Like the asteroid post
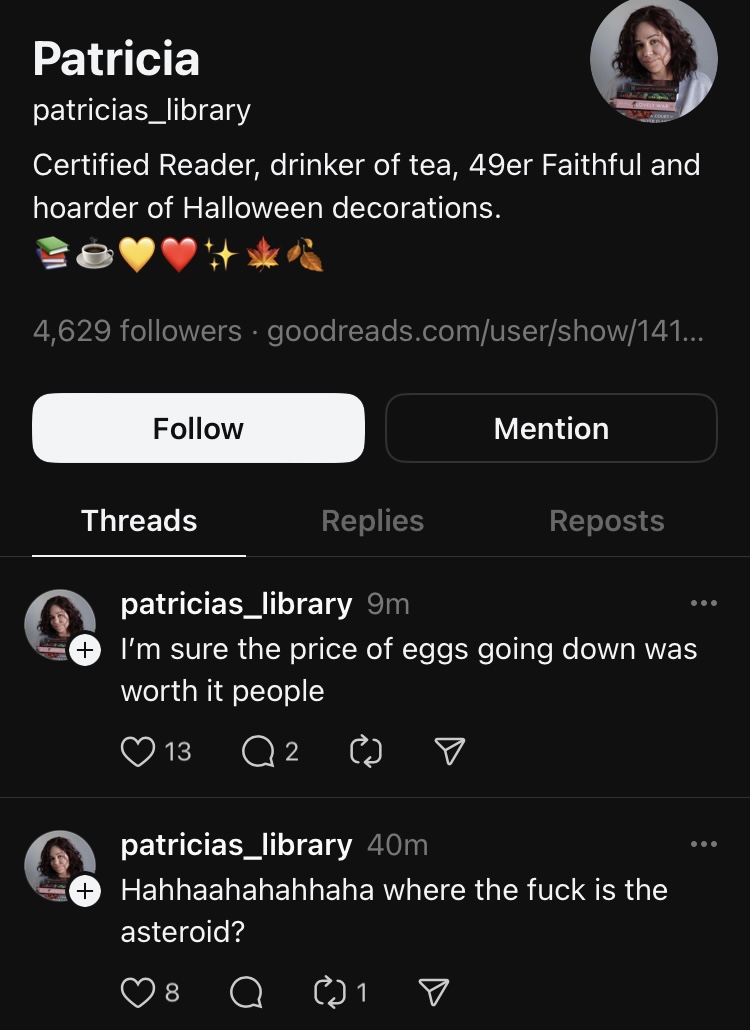The image size is (750, 1030). pyautogui.click(x=135, y=992)
